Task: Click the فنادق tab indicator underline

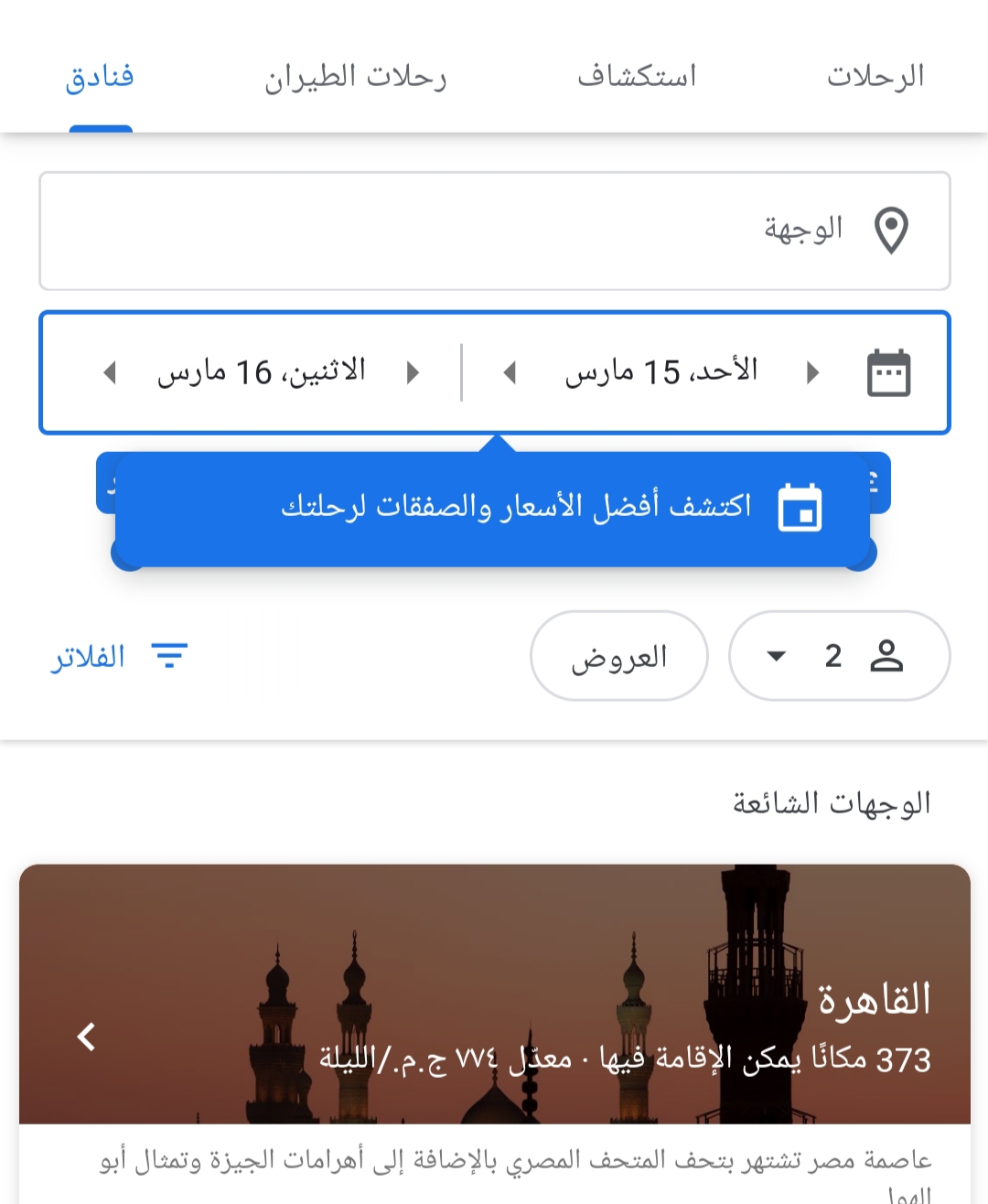Action: 101,130
